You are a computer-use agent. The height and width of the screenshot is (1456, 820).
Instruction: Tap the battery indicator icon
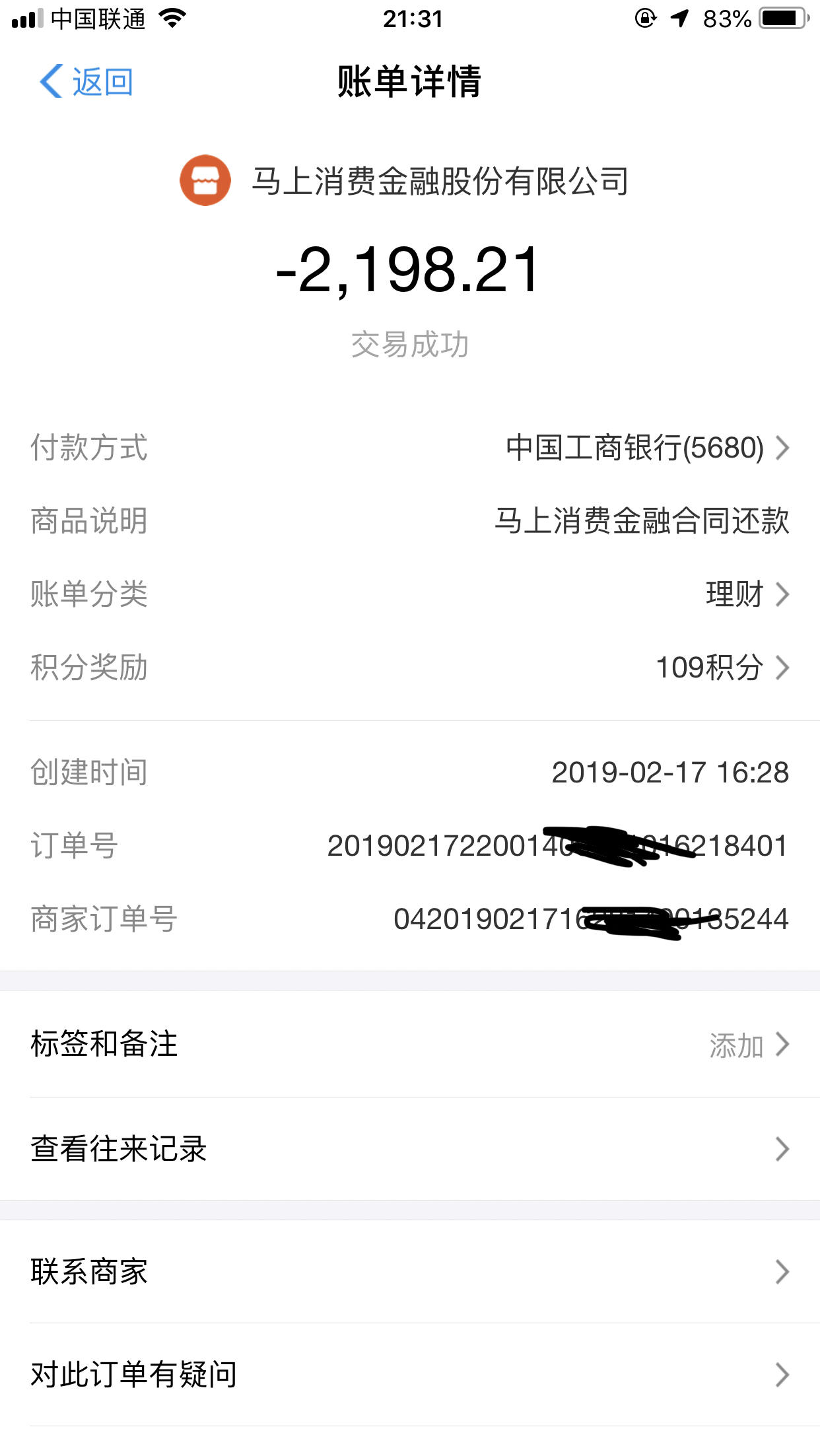(x=781, y=18)
